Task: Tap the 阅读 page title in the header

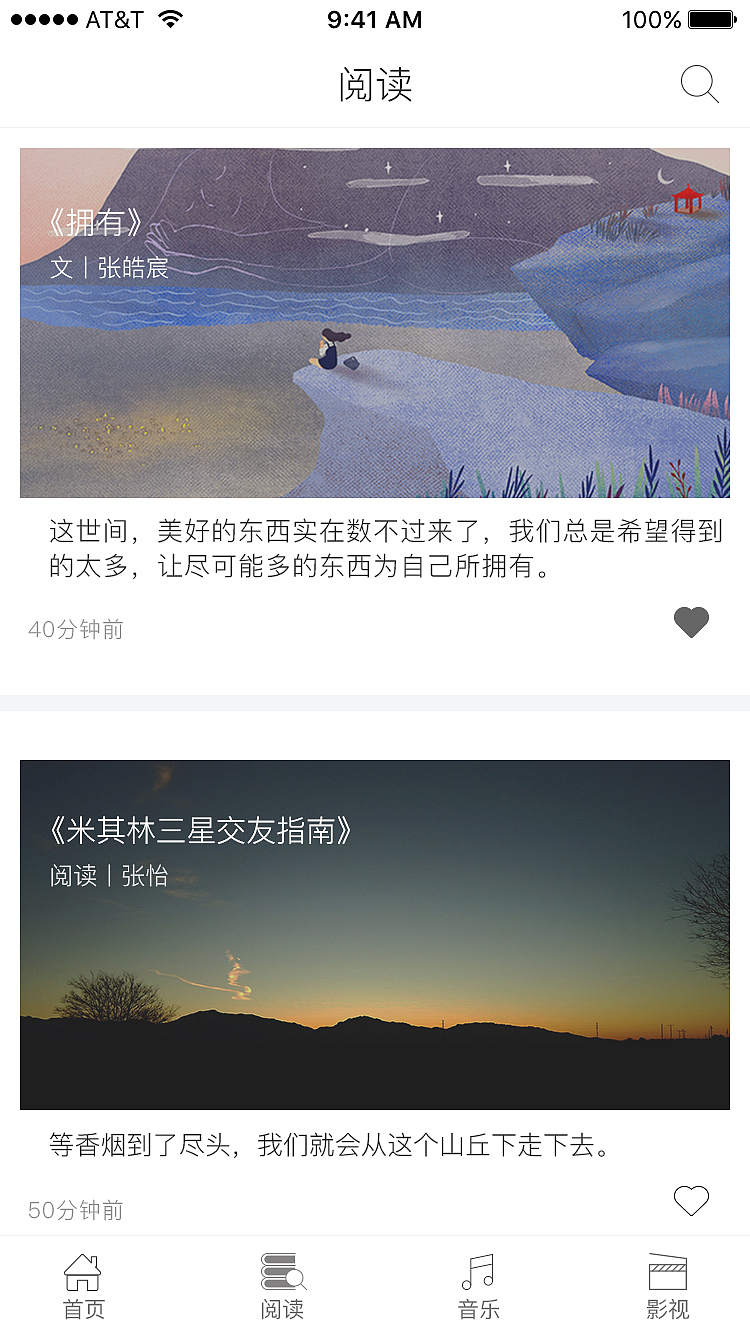Action: pyautogui.click(x=375, y=84)
